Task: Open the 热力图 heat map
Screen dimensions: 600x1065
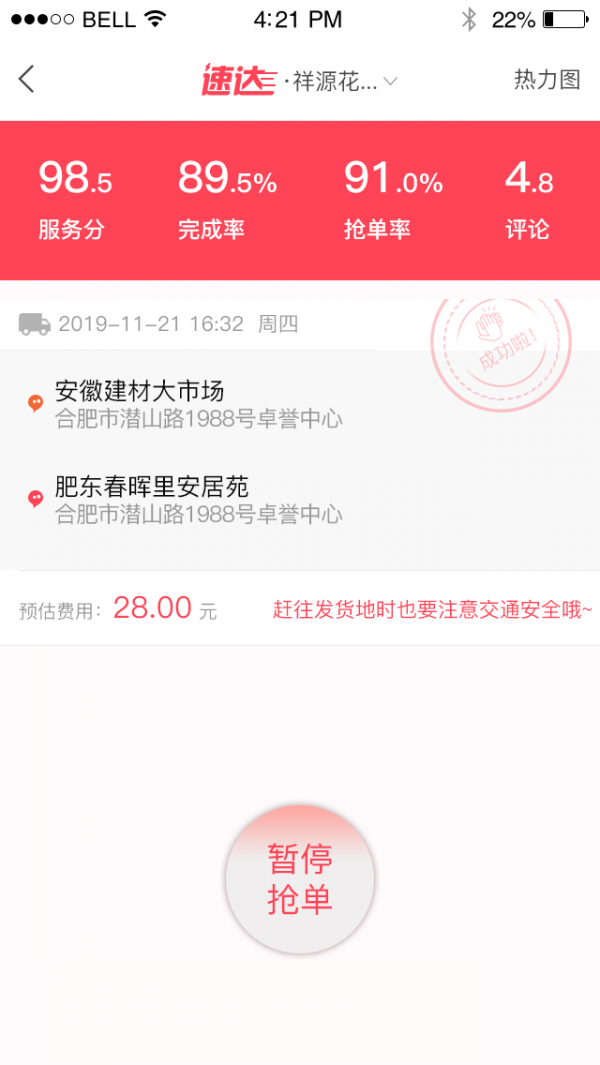Action: pyautogui.click(x=547, y=81)
